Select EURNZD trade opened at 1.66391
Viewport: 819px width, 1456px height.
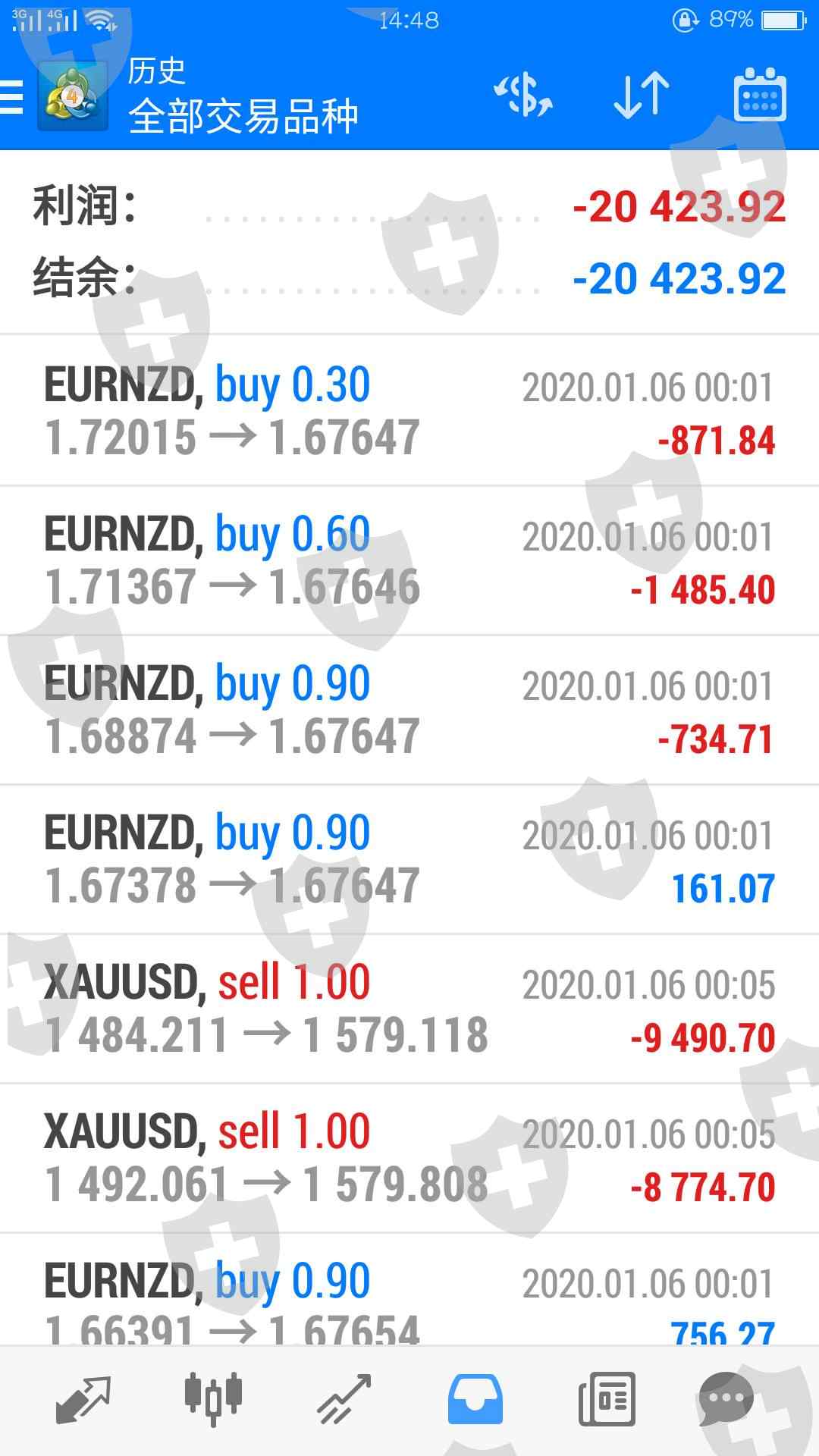click(409, 1298)
